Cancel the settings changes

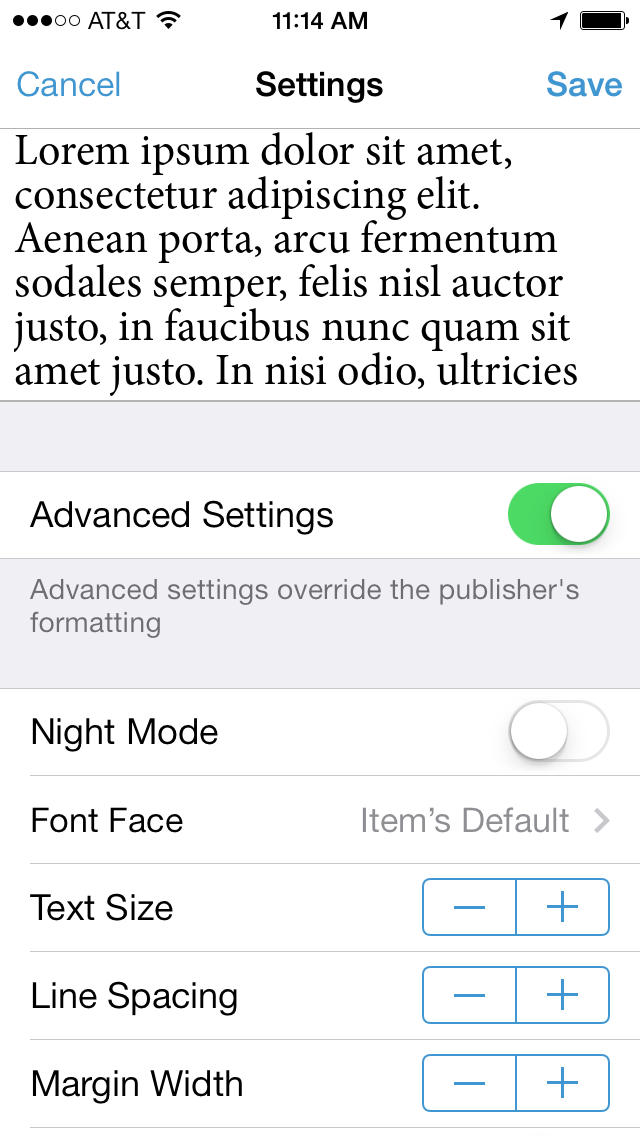pyautogui.click(x=69, y=85)
